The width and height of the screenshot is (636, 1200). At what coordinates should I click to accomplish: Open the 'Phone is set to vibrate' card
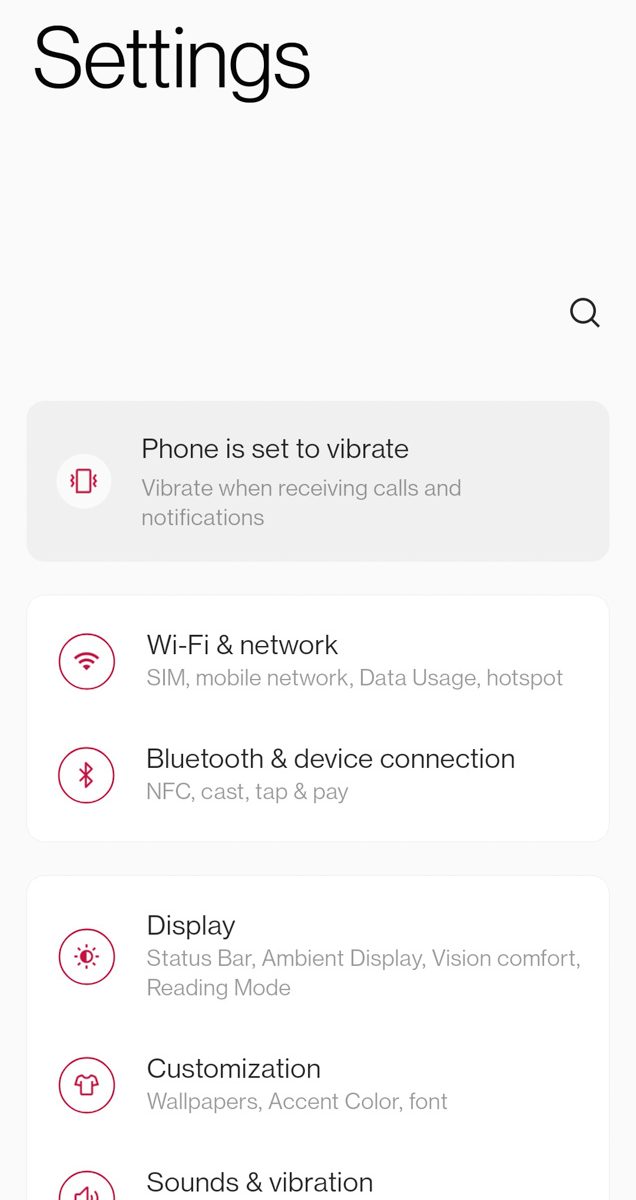(317, 481)
